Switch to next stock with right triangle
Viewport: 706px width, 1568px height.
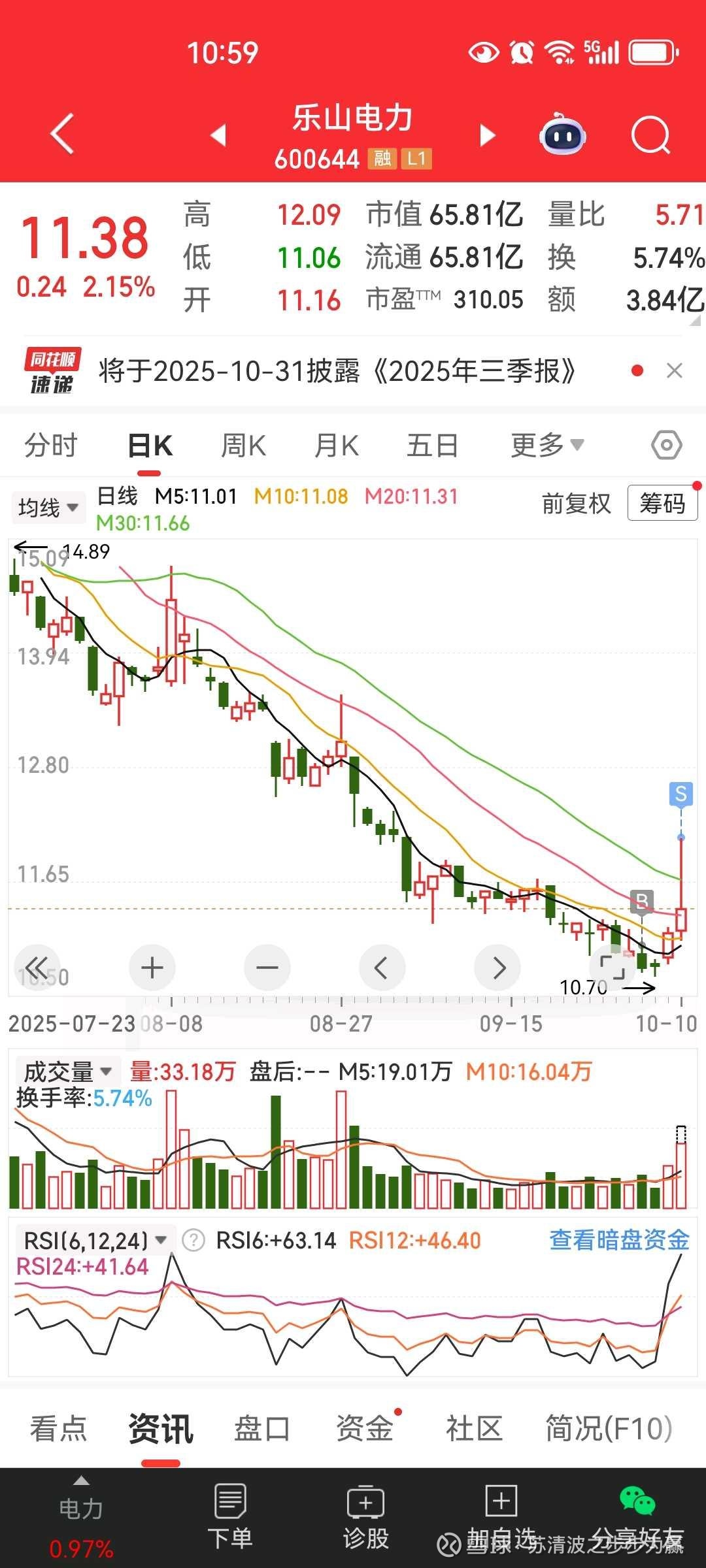[x=487, y=135]
